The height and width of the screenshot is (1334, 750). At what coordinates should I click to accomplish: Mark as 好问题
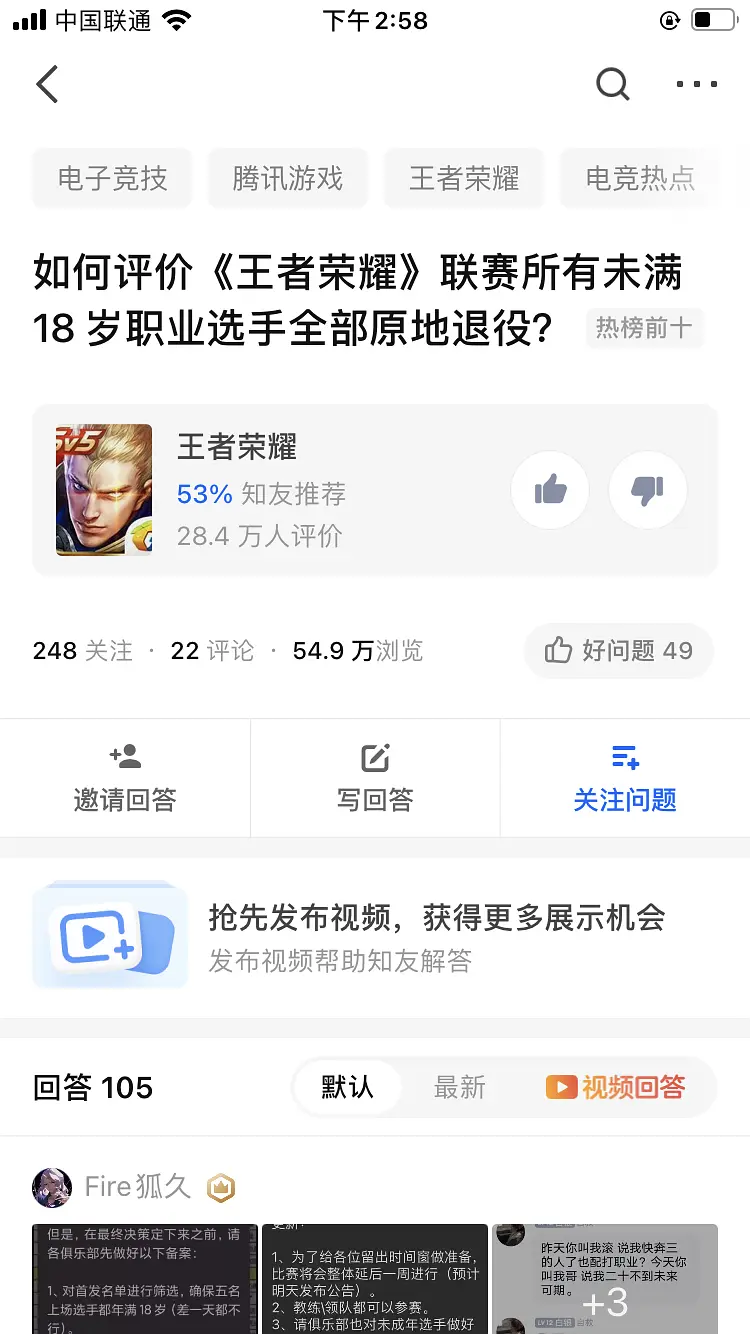coord(618,651)
